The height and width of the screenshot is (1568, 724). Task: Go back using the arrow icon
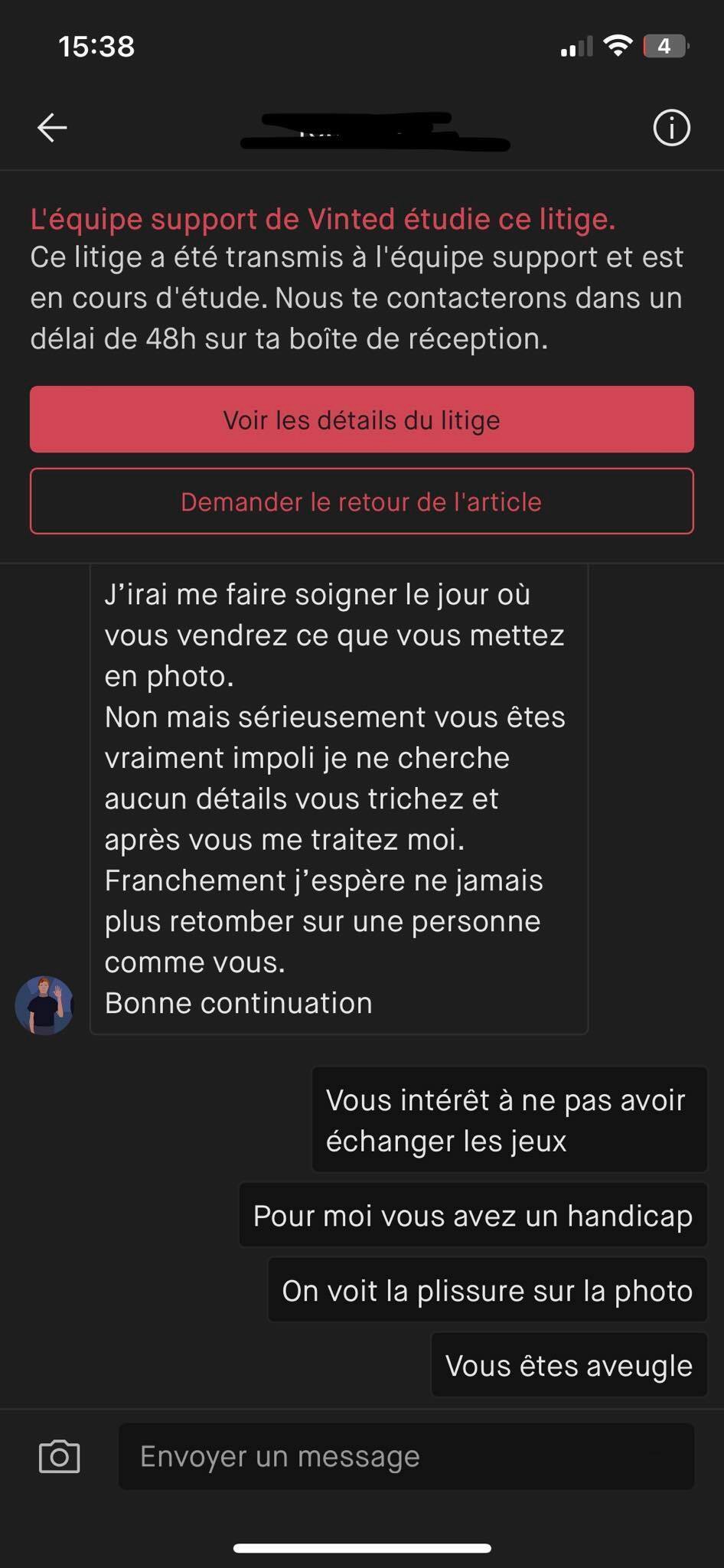52,127
